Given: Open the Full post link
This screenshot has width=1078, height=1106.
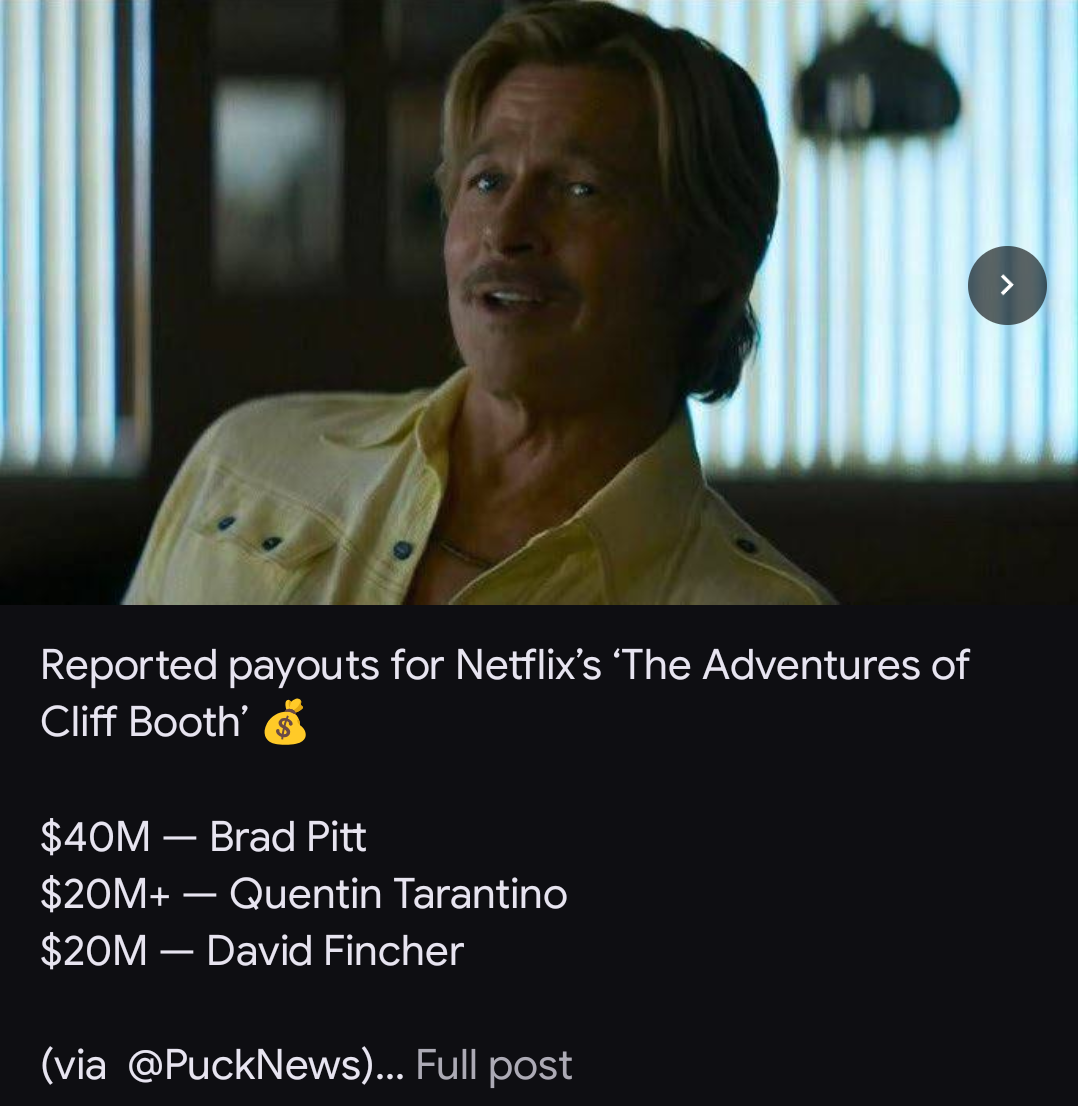Looking at the screenshot, I should coord(494,1065).
